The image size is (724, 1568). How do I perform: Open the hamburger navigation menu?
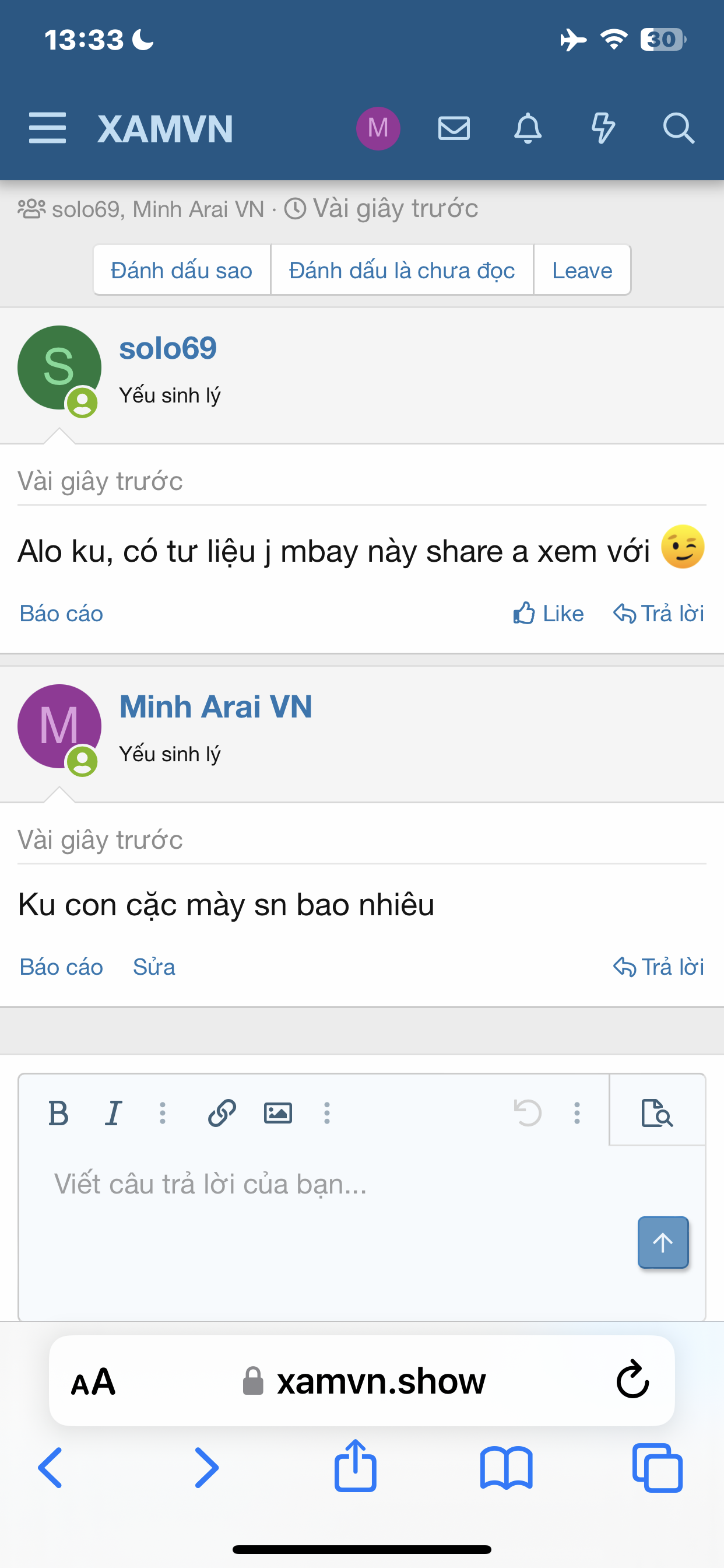[47, 128]
